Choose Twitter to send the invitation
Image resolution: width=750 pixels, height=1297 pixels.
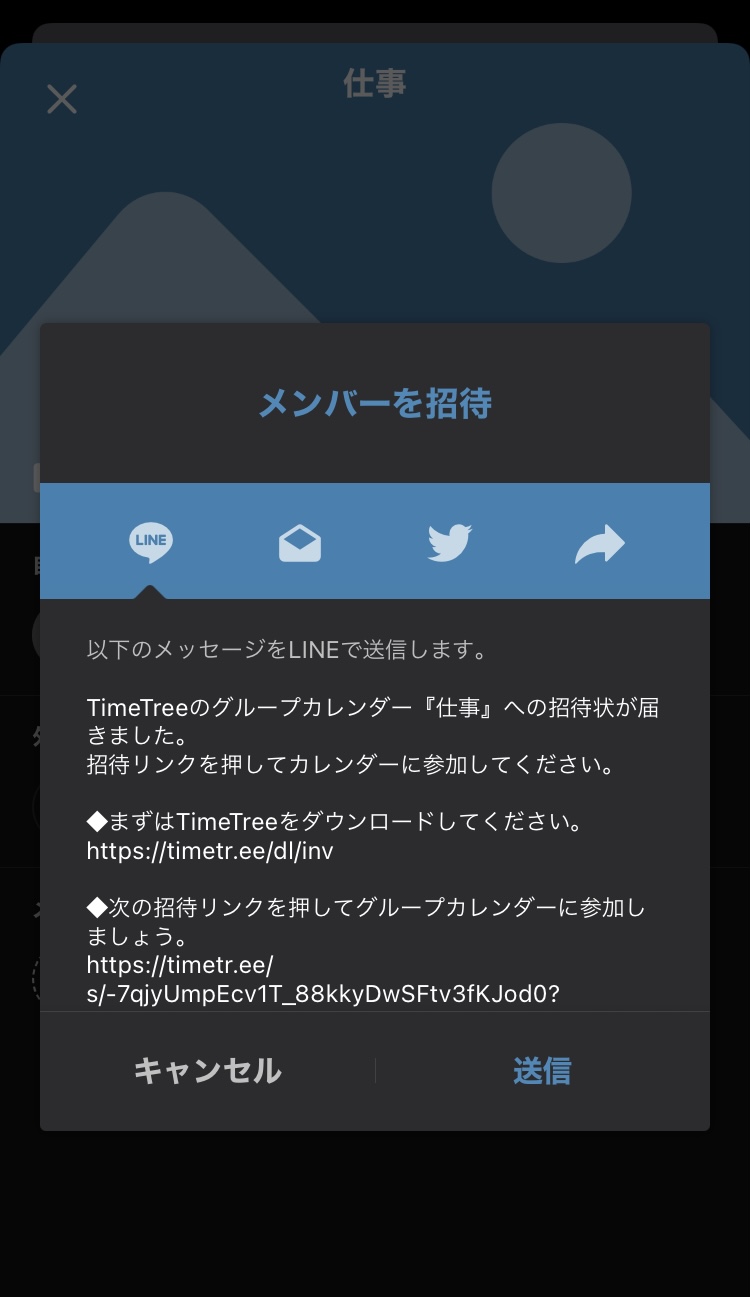tap(450, 543)
